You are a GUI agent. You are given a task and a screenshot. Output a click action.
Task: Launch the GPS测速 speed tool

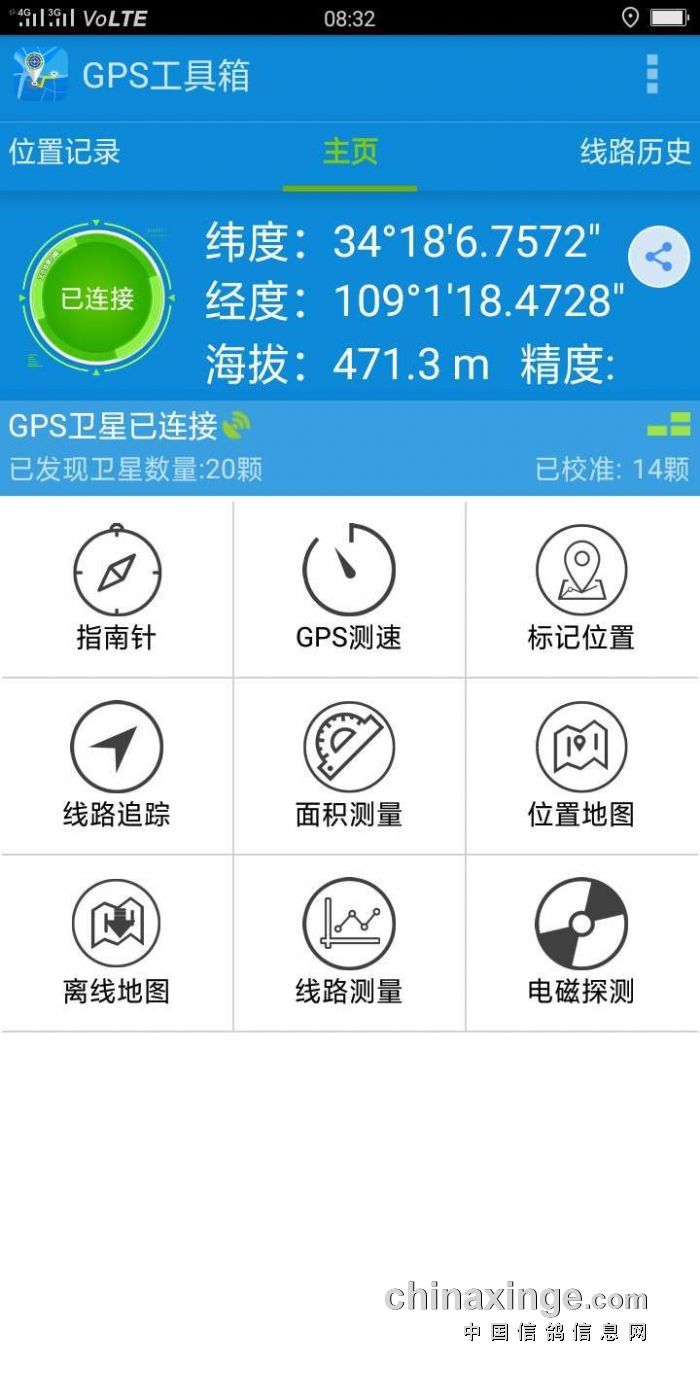tap(349, 590)
